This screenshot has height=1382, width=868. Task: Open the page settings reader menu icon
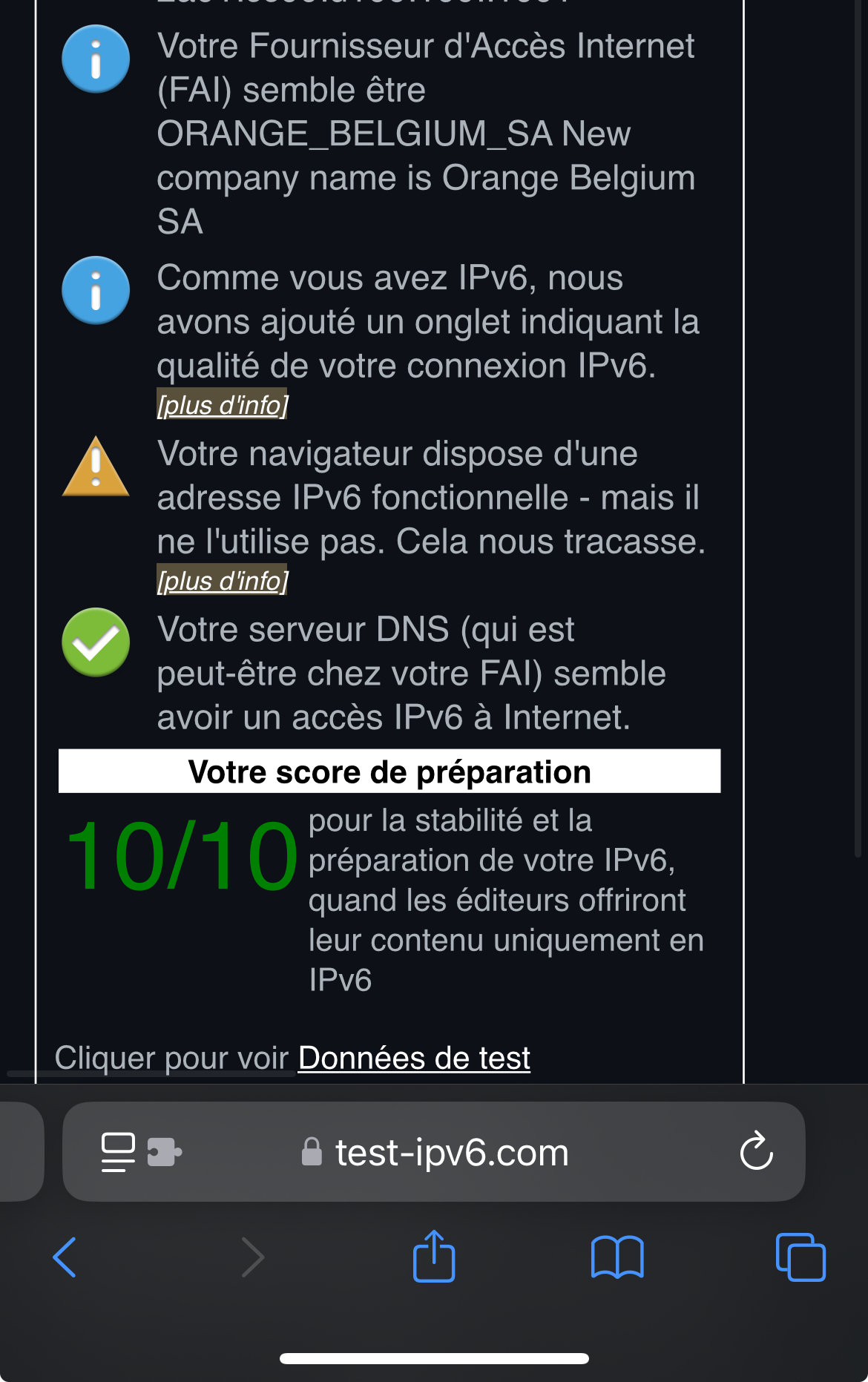pyautogui.click(x=118, y=1152)
